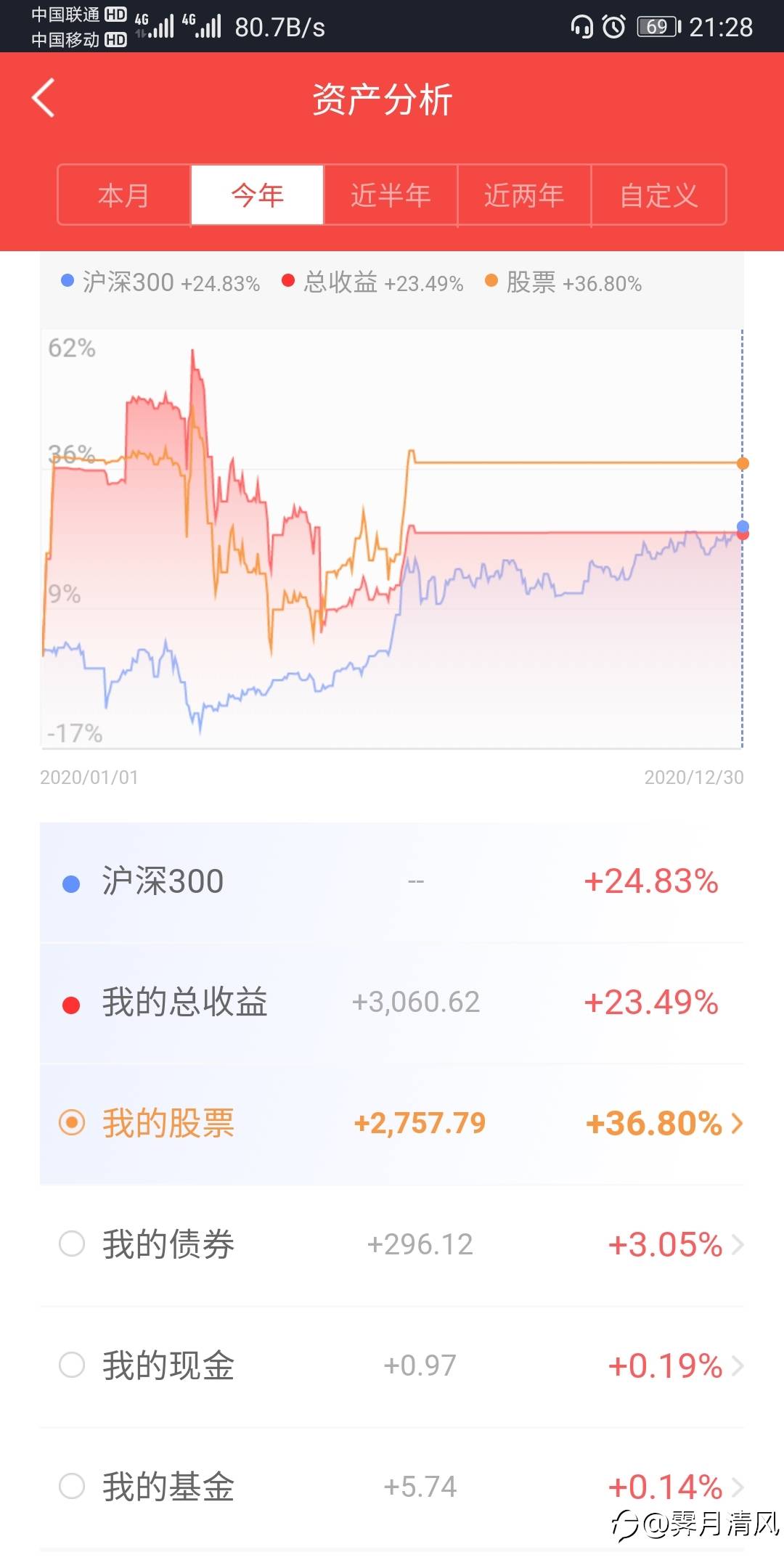This screenshot has height=1568, width=784.
Task: Select the 我的现金 radio button
Action: [72, 1365]
